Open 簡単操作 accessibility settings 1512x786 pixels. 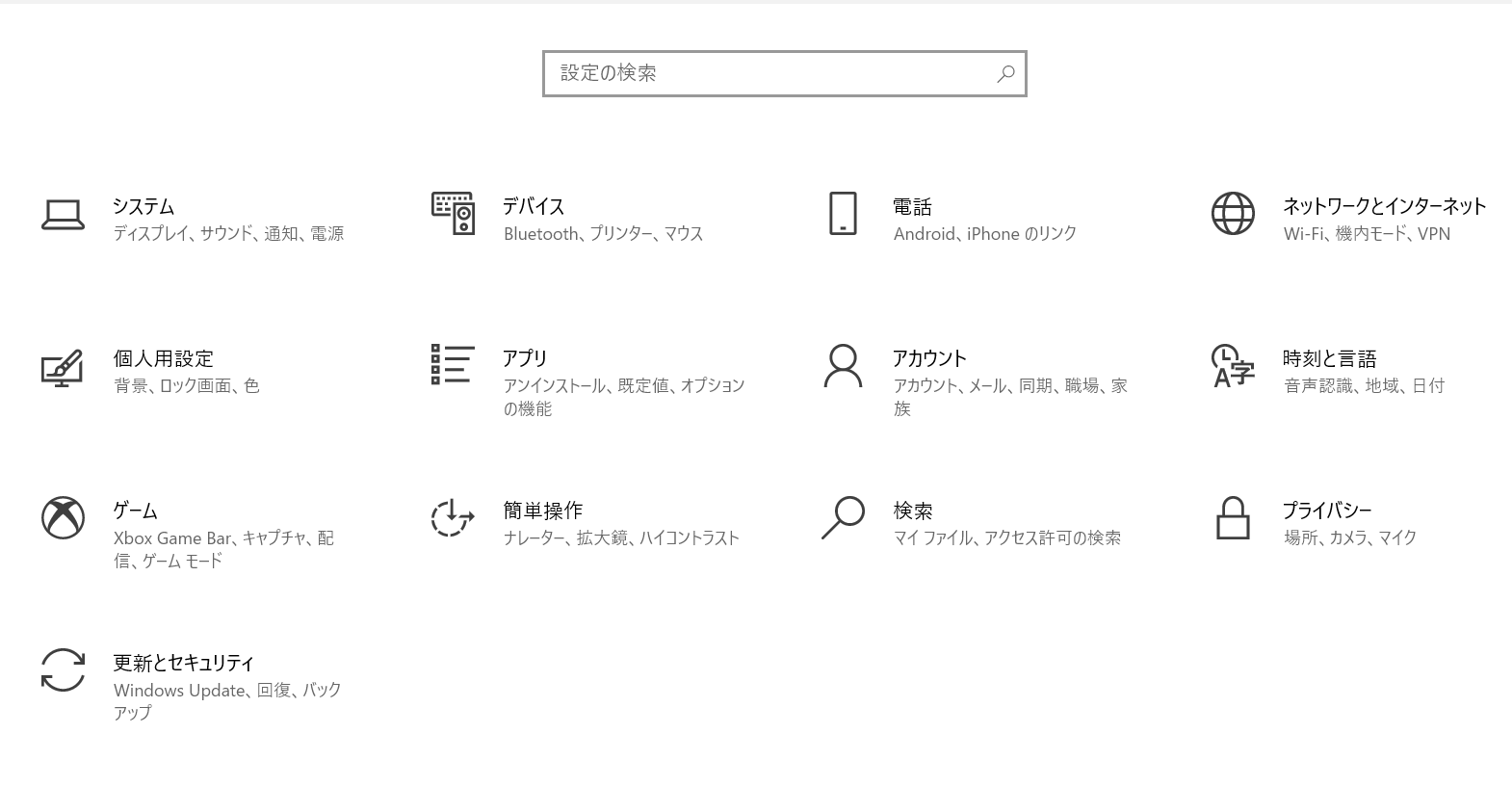543,511
